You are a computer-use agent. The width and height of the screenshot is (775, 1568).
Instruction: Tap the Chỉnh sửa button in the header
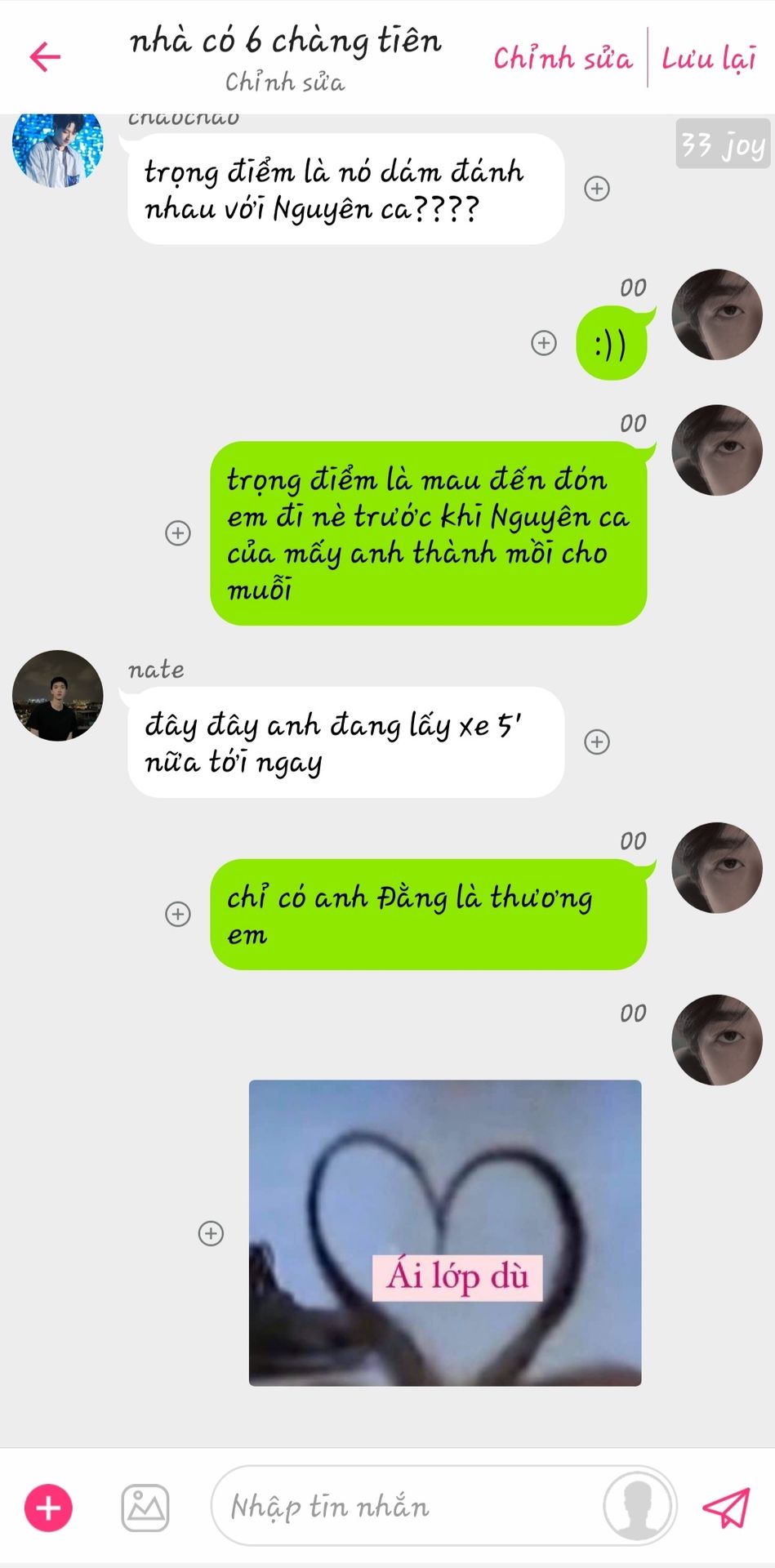point(563,58)
